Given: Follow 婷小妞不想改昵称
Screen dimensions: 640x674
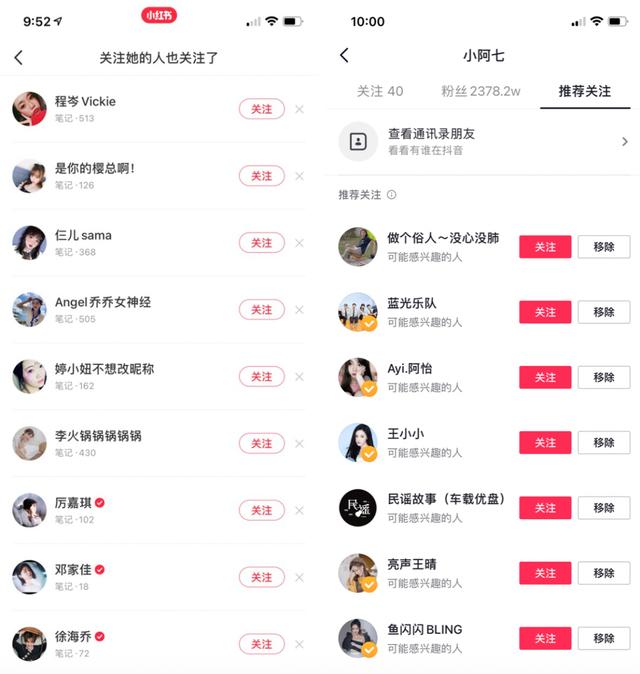Looking at the screenshot, I should [x=261, y=377].
